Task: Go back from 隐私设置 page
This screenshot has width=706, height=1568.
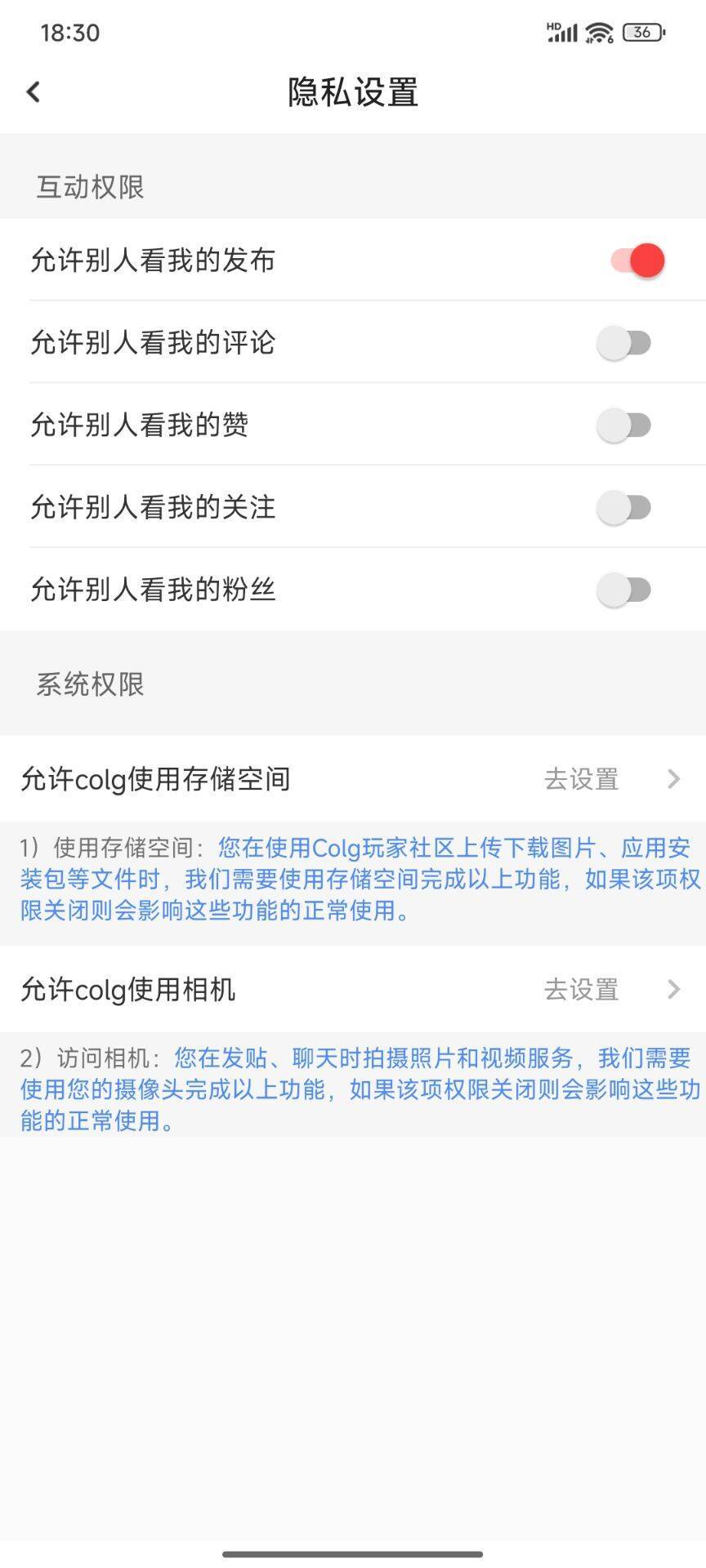Action: pyautogui.click(x=34, y=91)
